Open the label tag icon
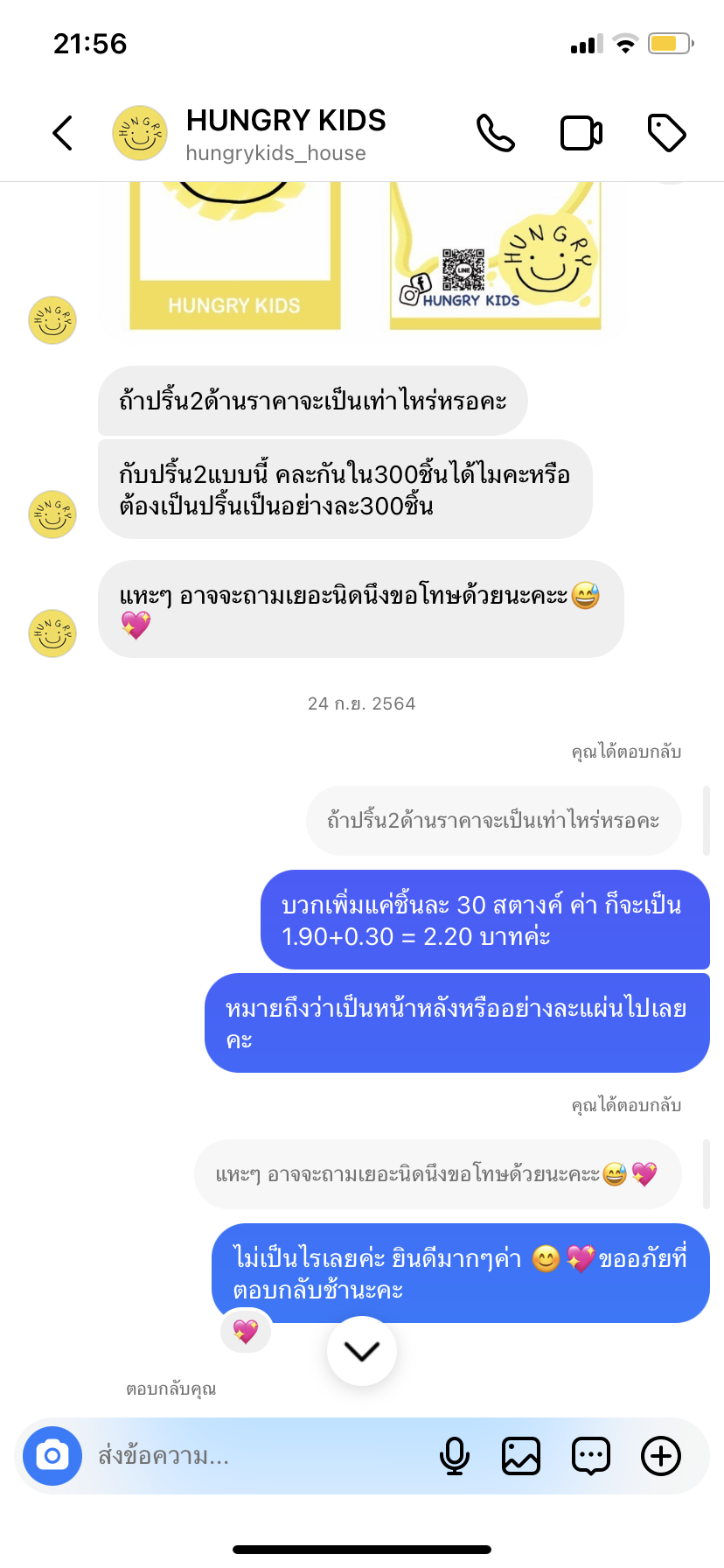 (666, 133)
